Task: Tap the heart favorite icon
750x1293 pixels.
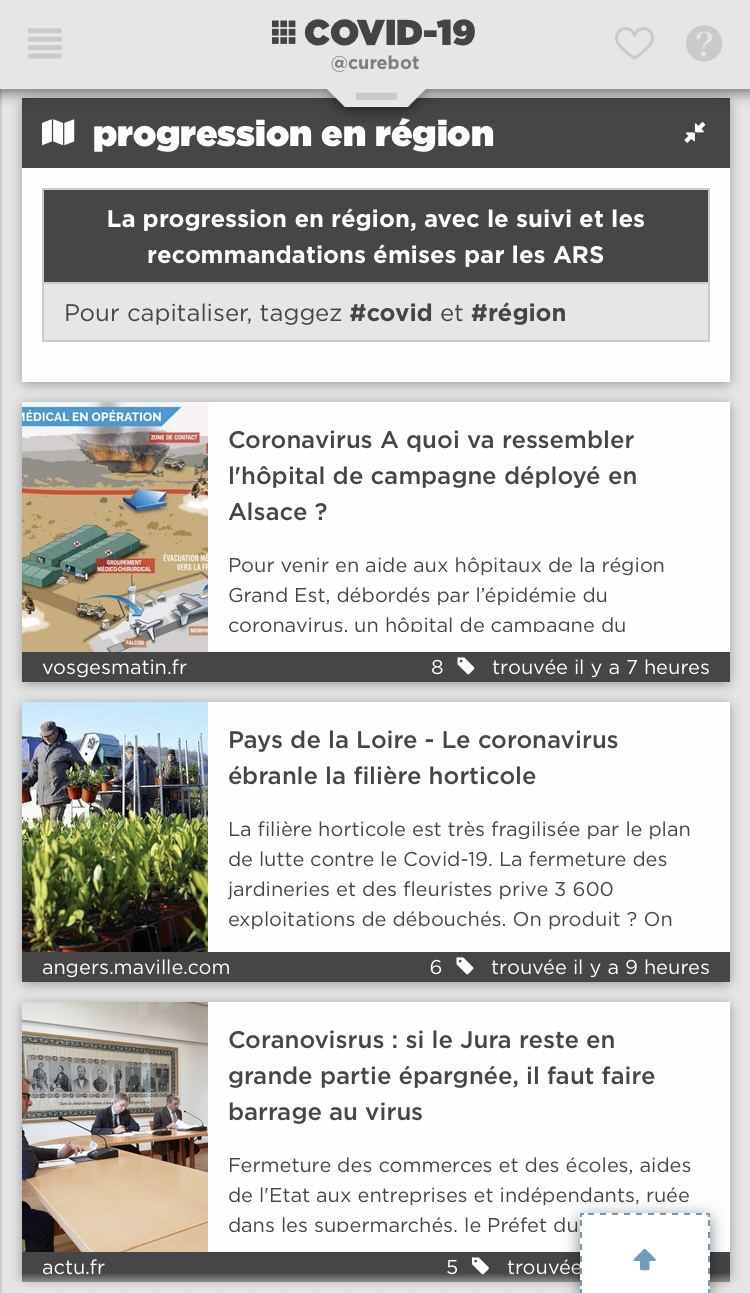Action: (634, 43)
